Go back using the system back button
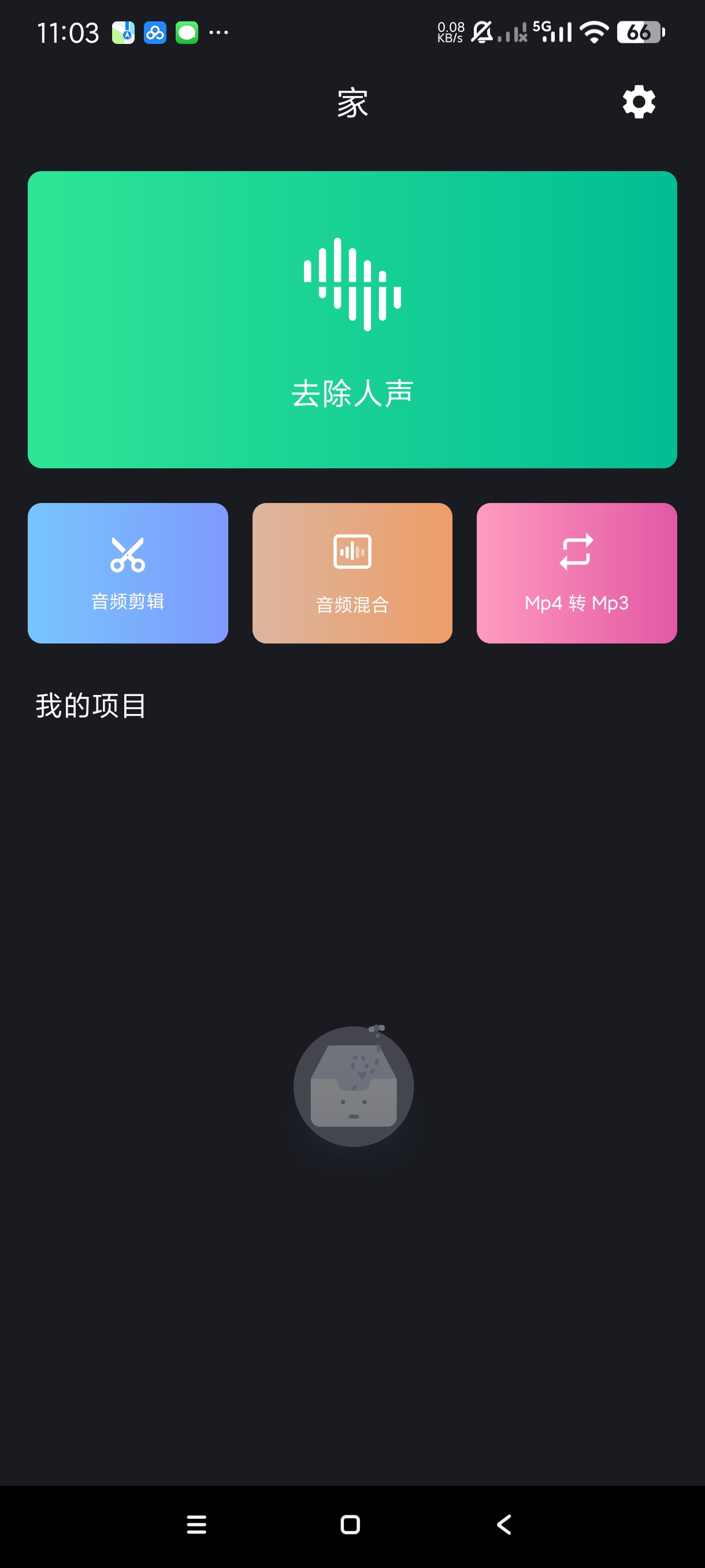This screenshot has height=1568, width=705. coord(504,1524)
